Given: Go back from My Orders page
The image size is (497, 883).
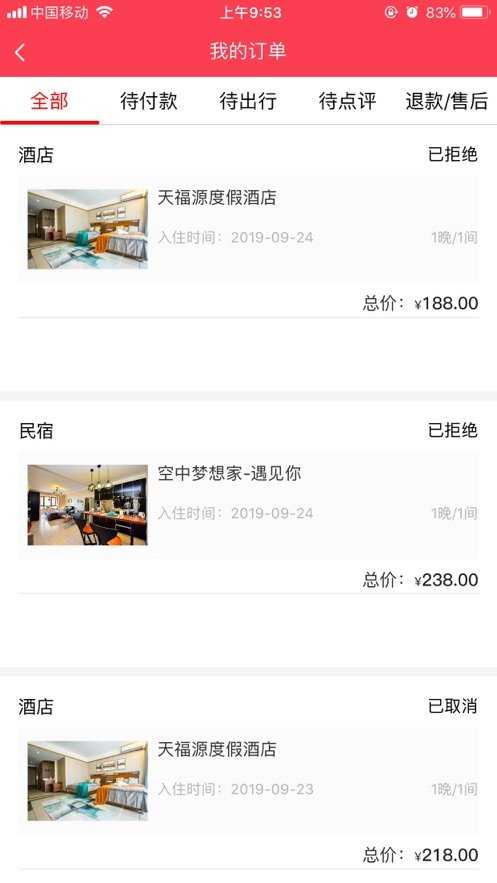Looking at the screenshot, I should pos(20,52).
